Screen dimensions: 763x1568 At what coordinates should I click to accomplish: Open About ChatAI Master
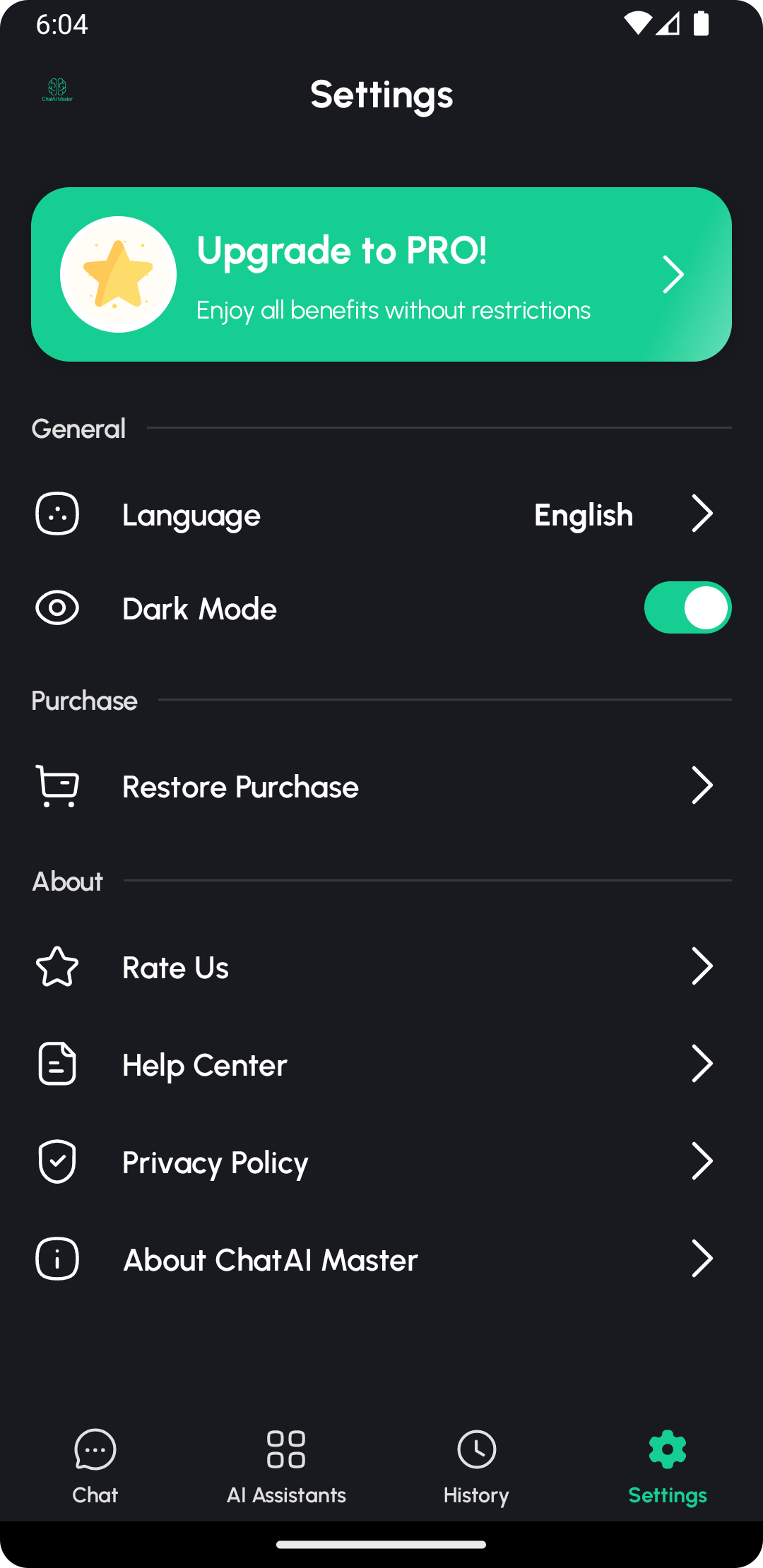[381, 1259]
